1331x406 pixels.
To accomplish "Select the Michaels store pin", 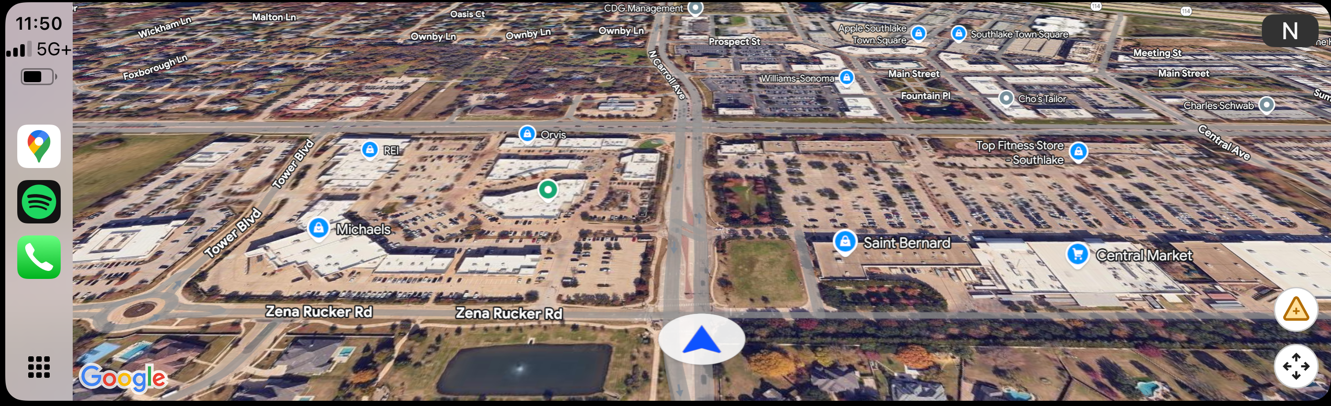I will click(x=319, y=228).
